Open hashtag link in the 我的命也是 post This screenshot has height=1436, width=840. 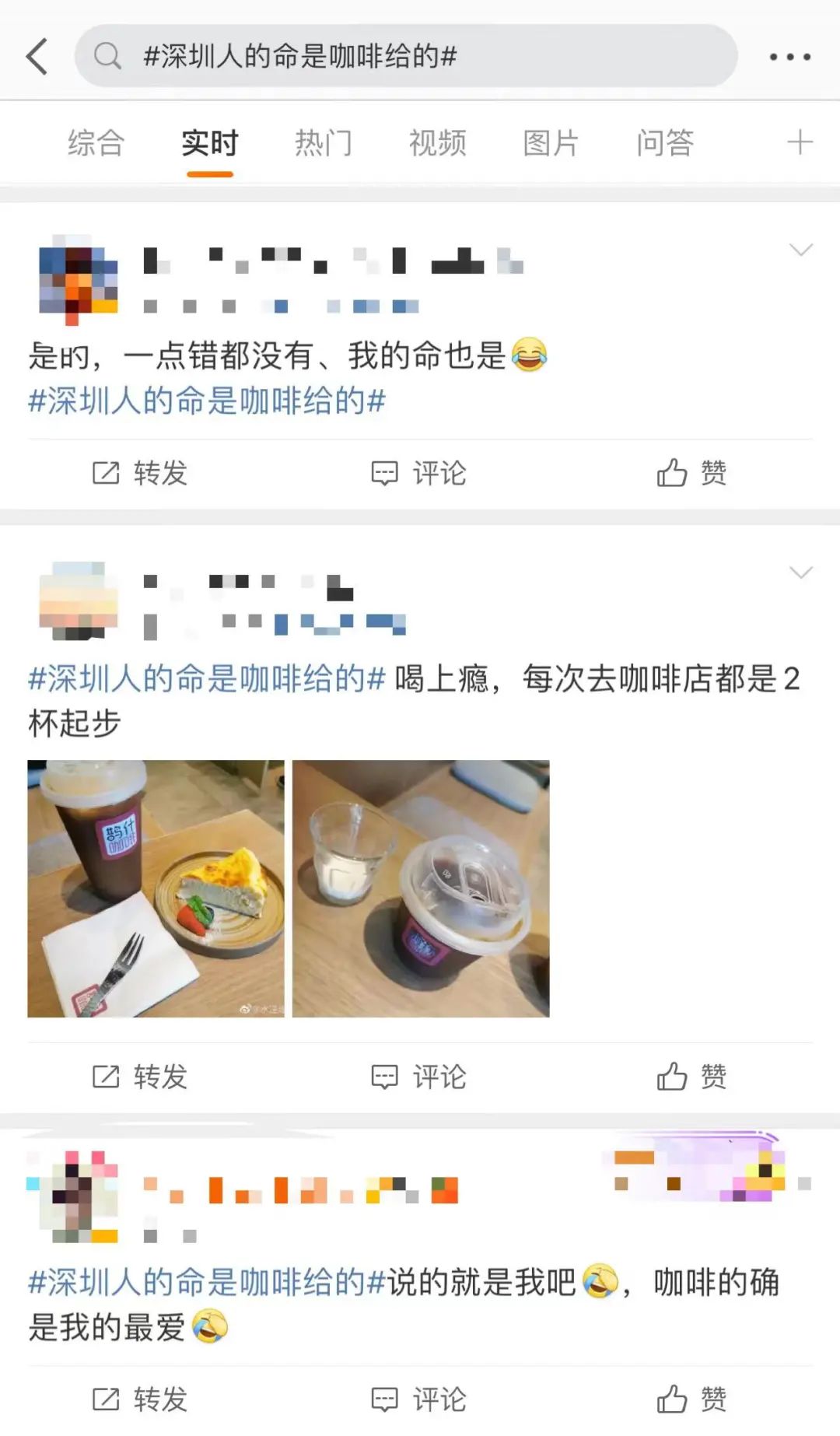[207, 401]
